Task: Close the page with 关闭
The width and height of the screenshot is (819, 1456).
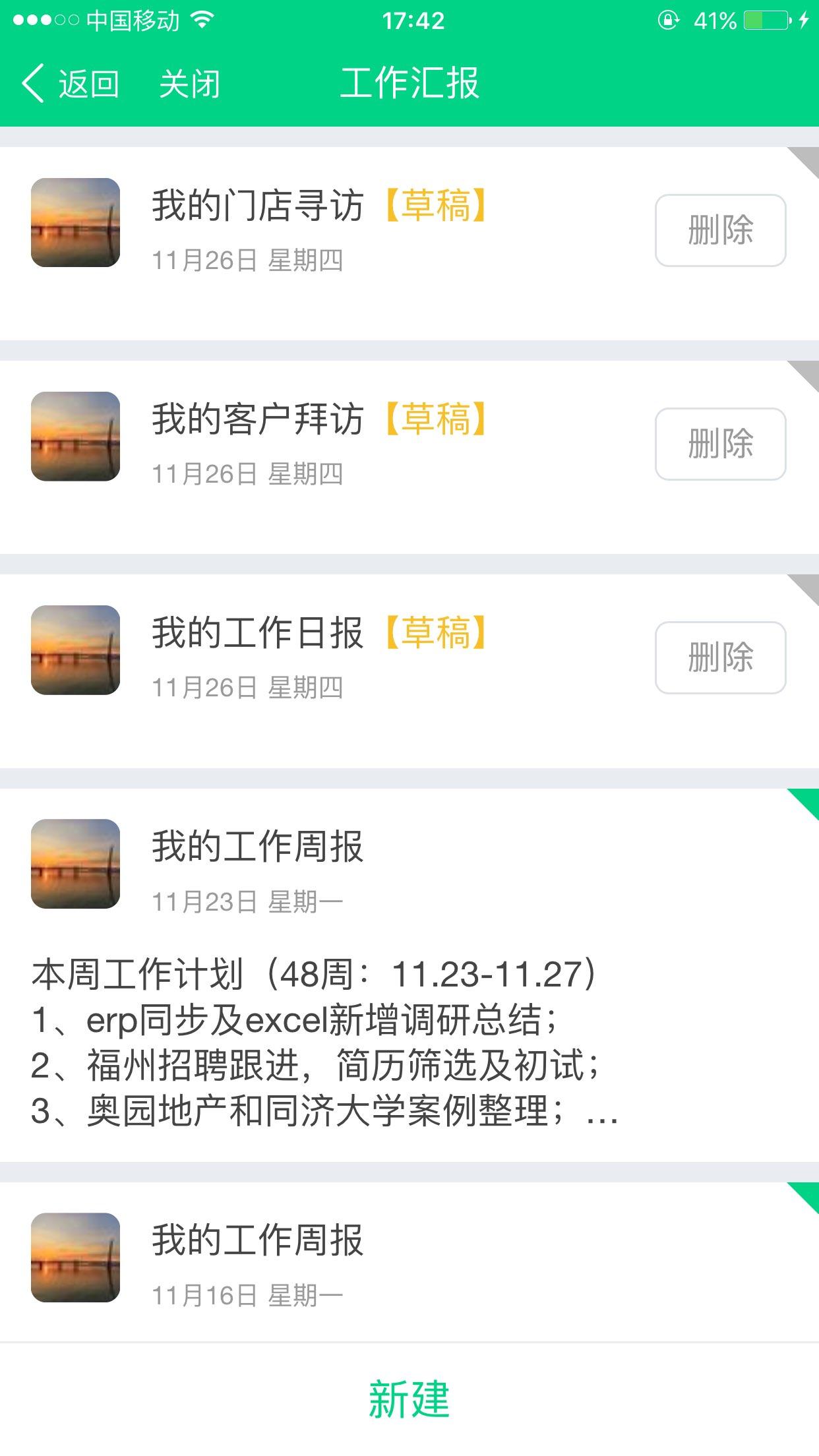Action: pos(189,84)
